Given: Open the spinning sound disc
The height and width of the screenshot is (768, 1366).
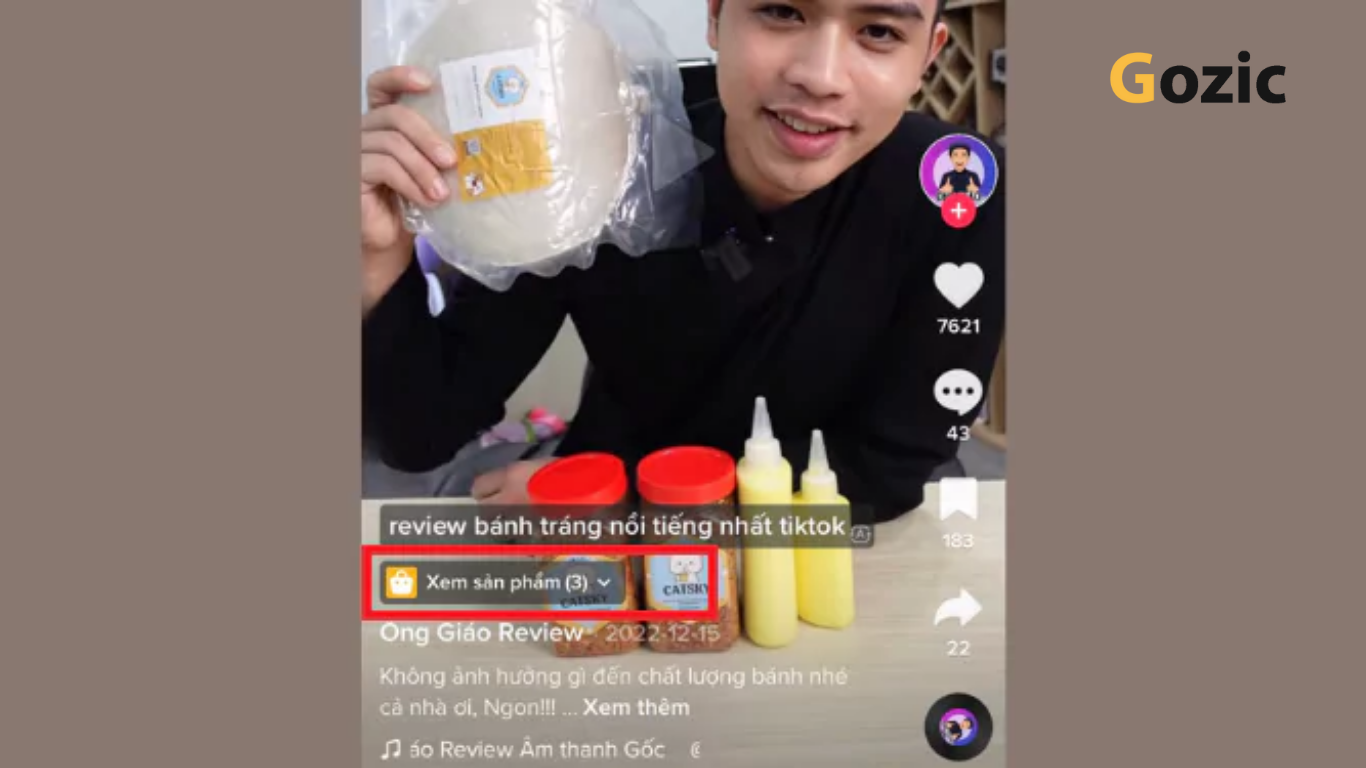Looking at the screenshot, I should 958,727.
